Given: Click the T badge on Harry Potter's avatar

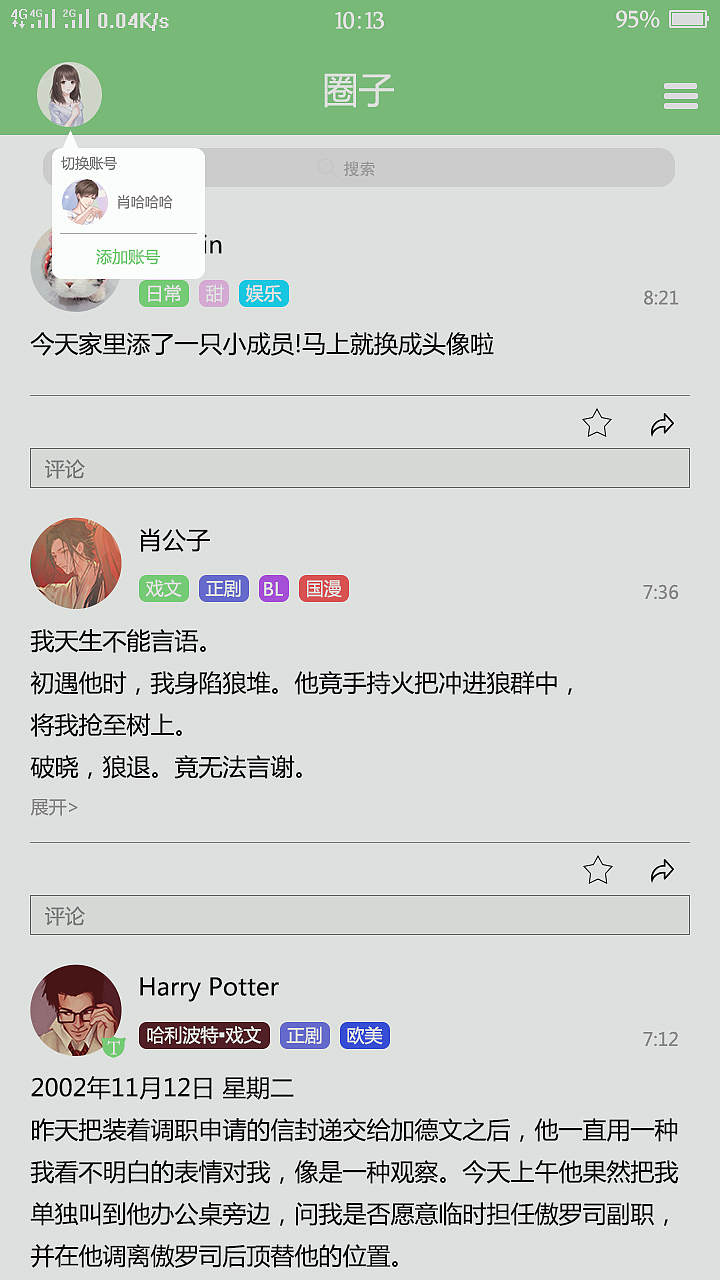Looking at the screenshot, I should click(113, 1046).
